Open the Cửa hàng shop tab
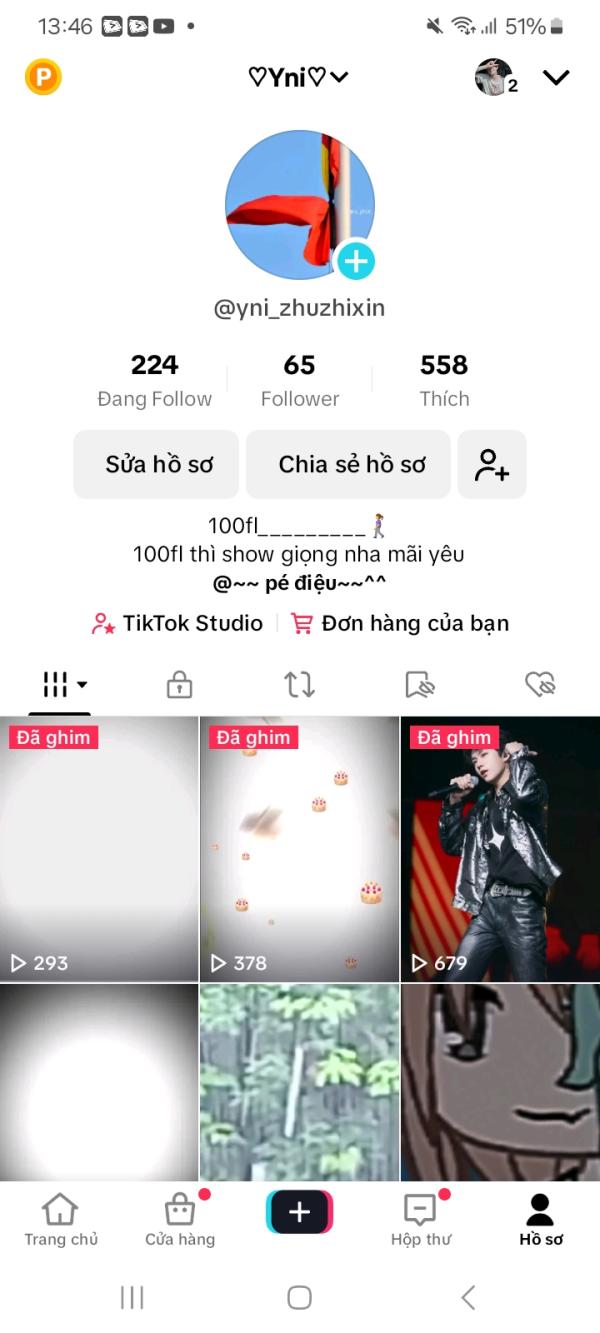Viewport: 600px width, 1333px height. [180, 1219]
